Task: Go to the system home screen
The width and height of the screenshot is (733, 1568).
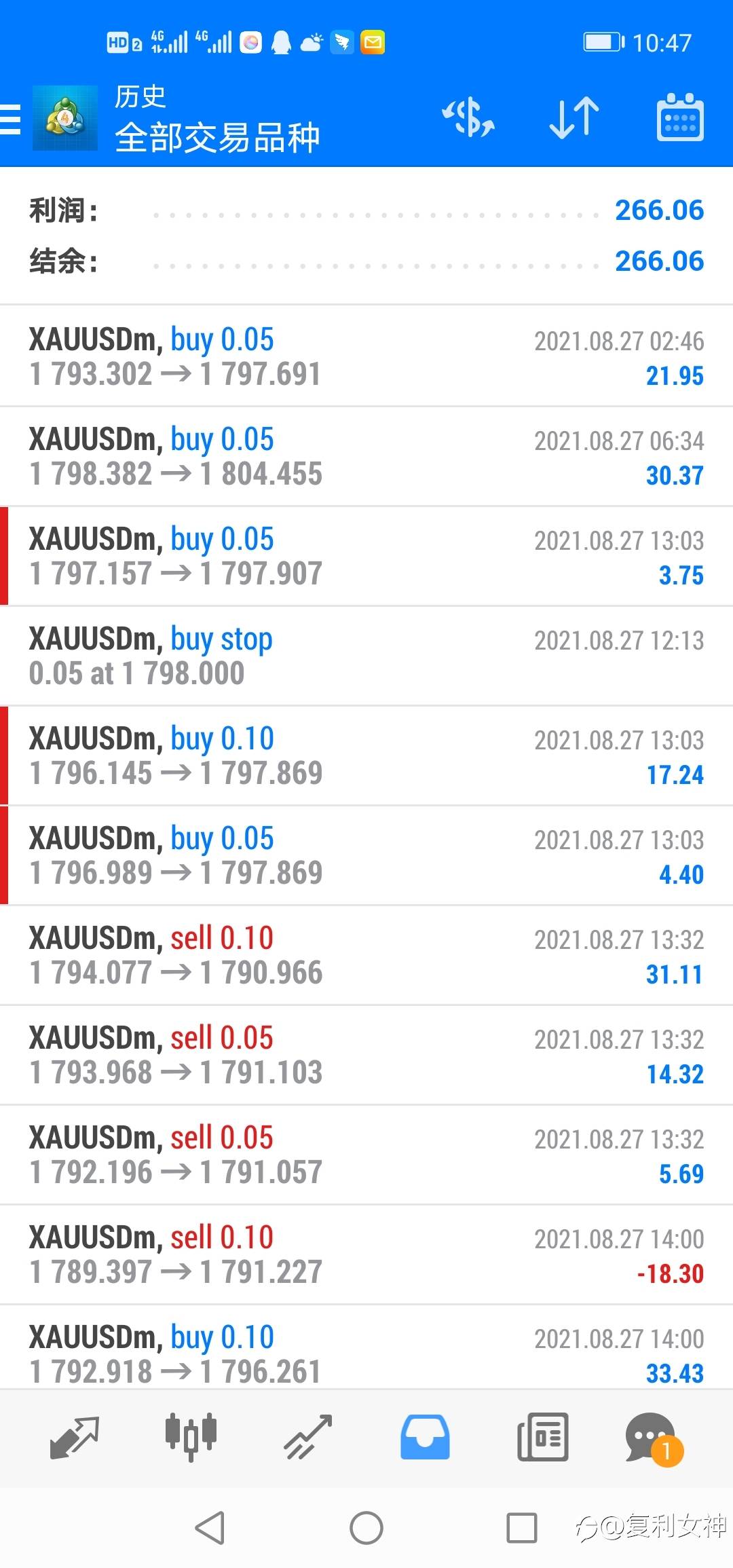Action: tap(366, 1528)
